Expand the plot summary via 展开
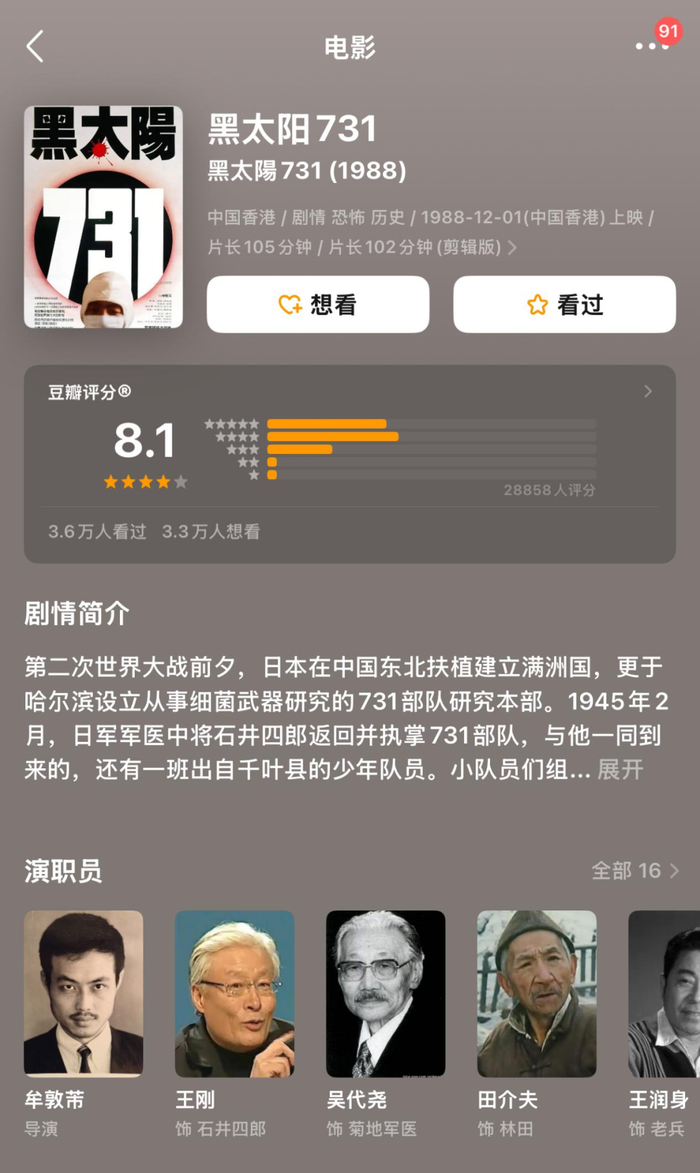This screenshot has width=700, height=1173. click(620, 769)
